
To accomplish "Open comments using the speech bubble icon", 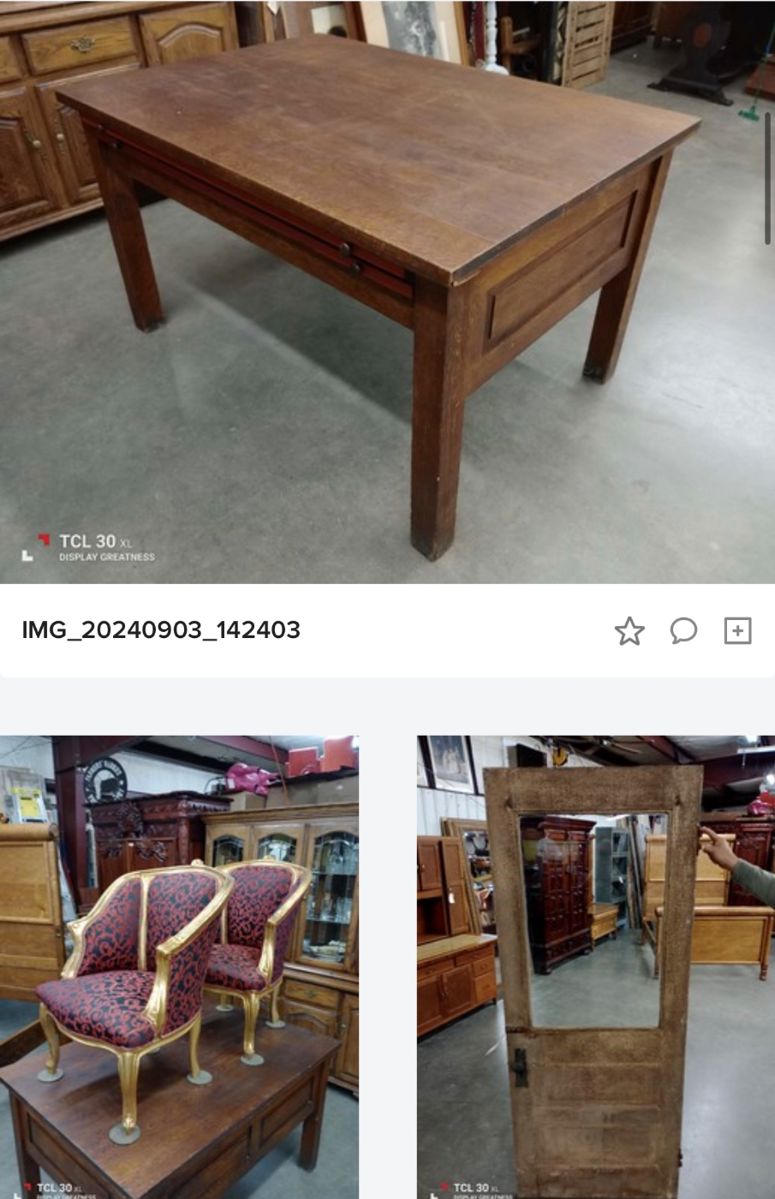I will pyautogui.click(x=685, y=629).
